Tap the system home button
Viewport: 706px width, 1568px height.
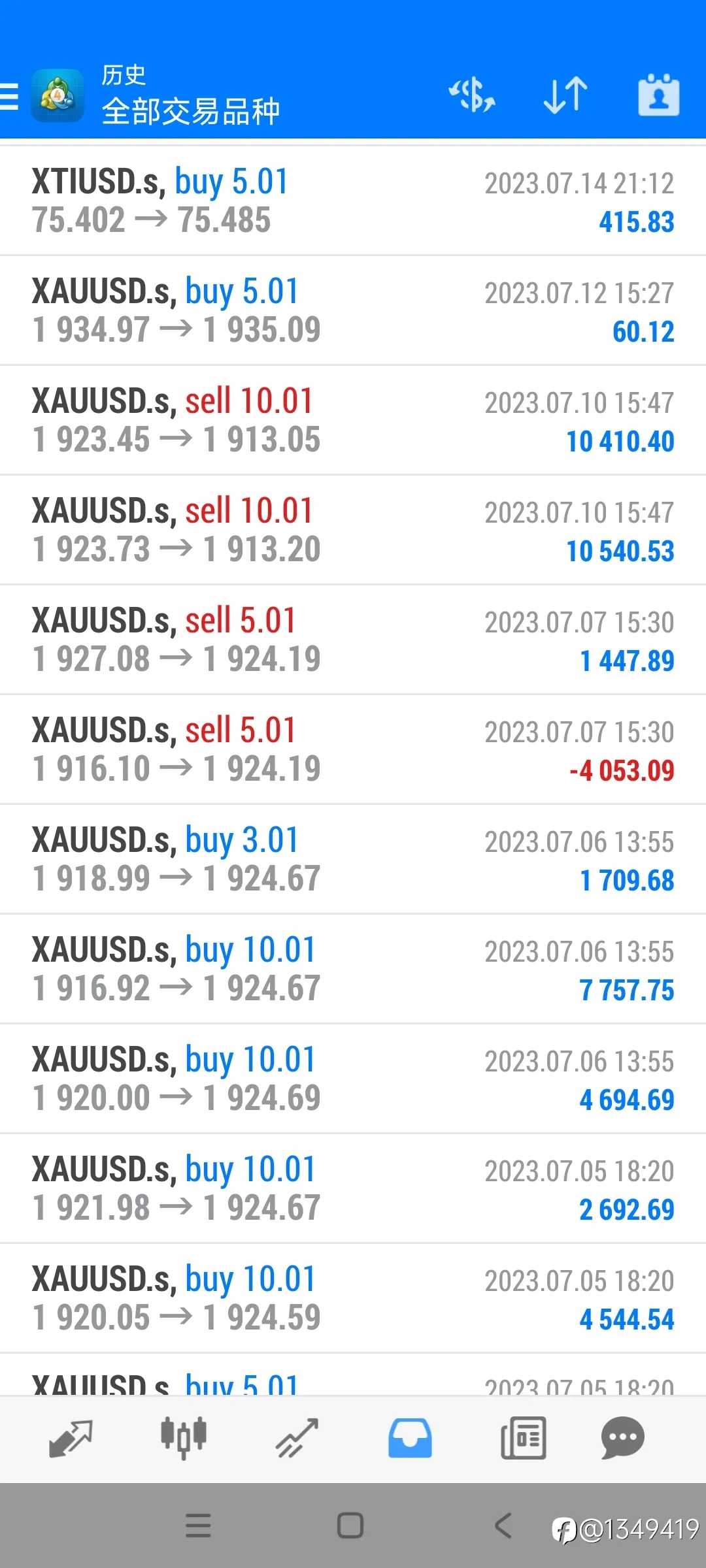[350, 1526]
